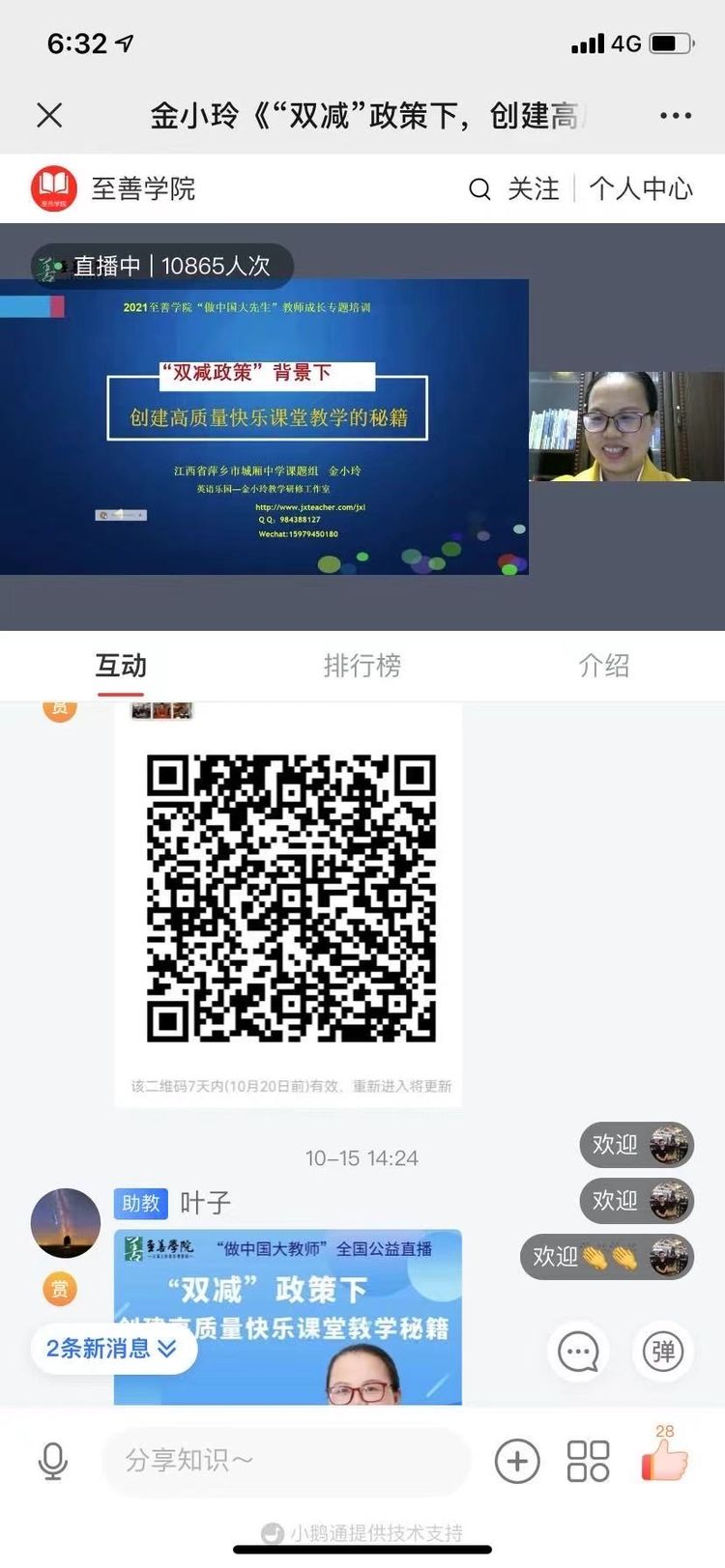
Task: Open 个人中心 personal center
Action: click(x=642, y=189)
